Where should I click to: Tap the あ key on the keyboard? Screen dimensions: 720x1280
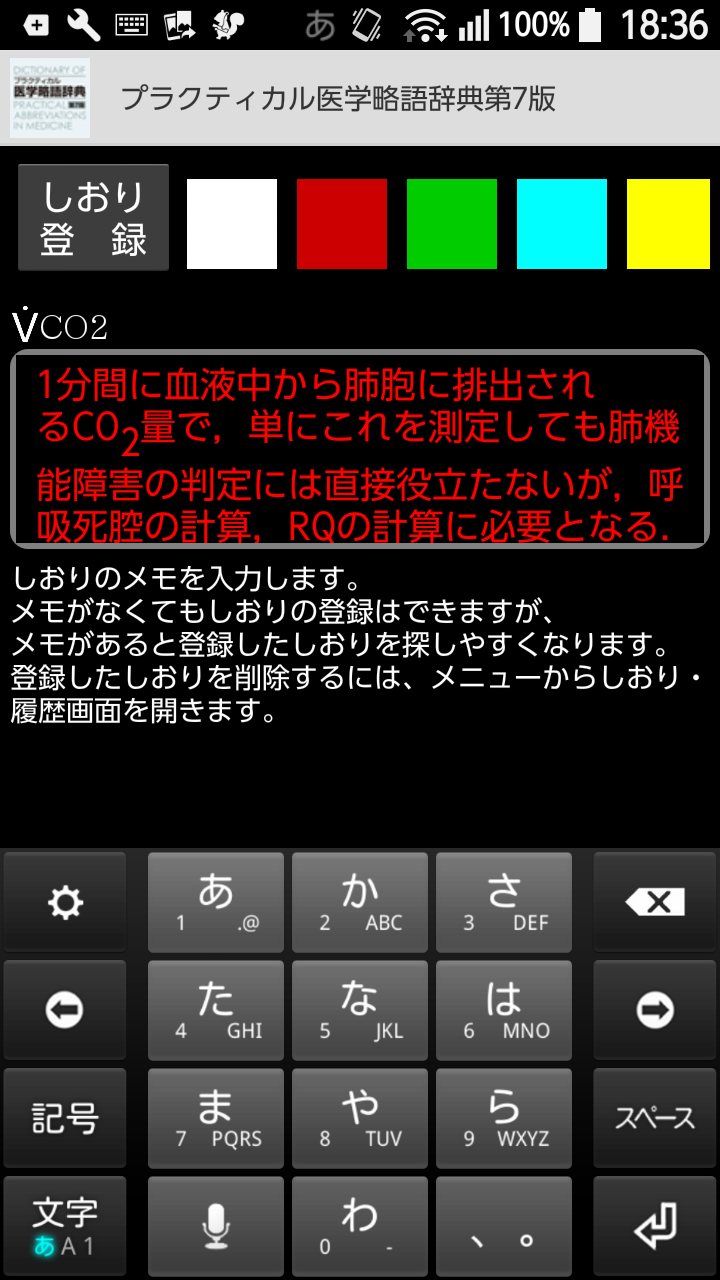click(216, 903)
